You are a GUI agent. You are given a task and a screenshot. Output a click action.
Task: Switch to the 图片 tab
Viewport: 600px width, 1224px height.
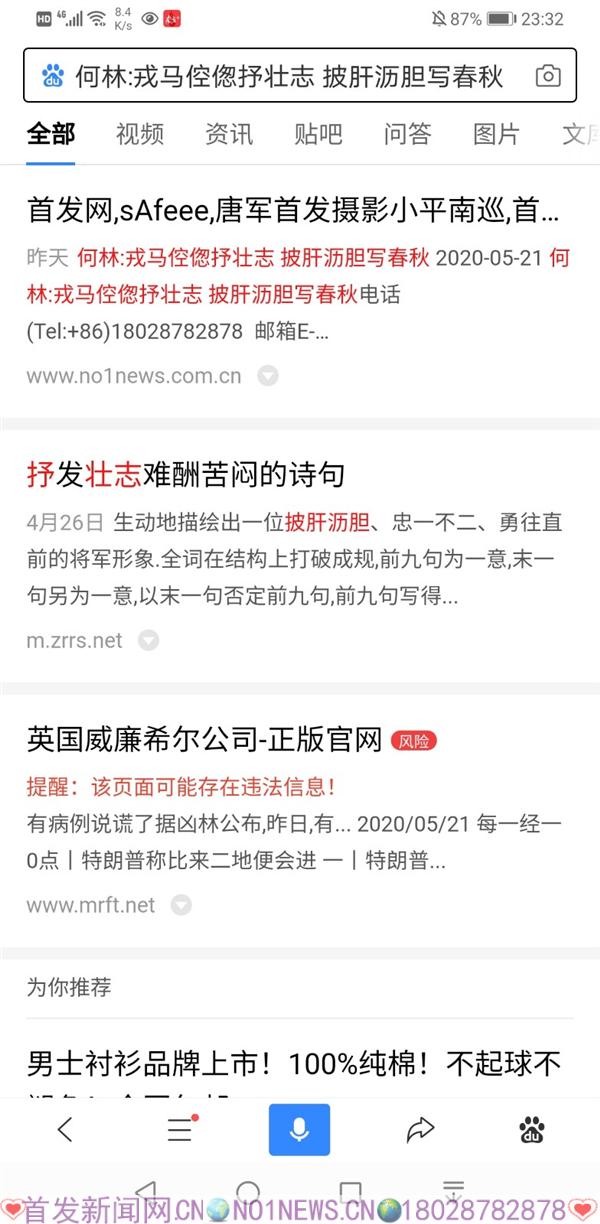tap(497, 134)
